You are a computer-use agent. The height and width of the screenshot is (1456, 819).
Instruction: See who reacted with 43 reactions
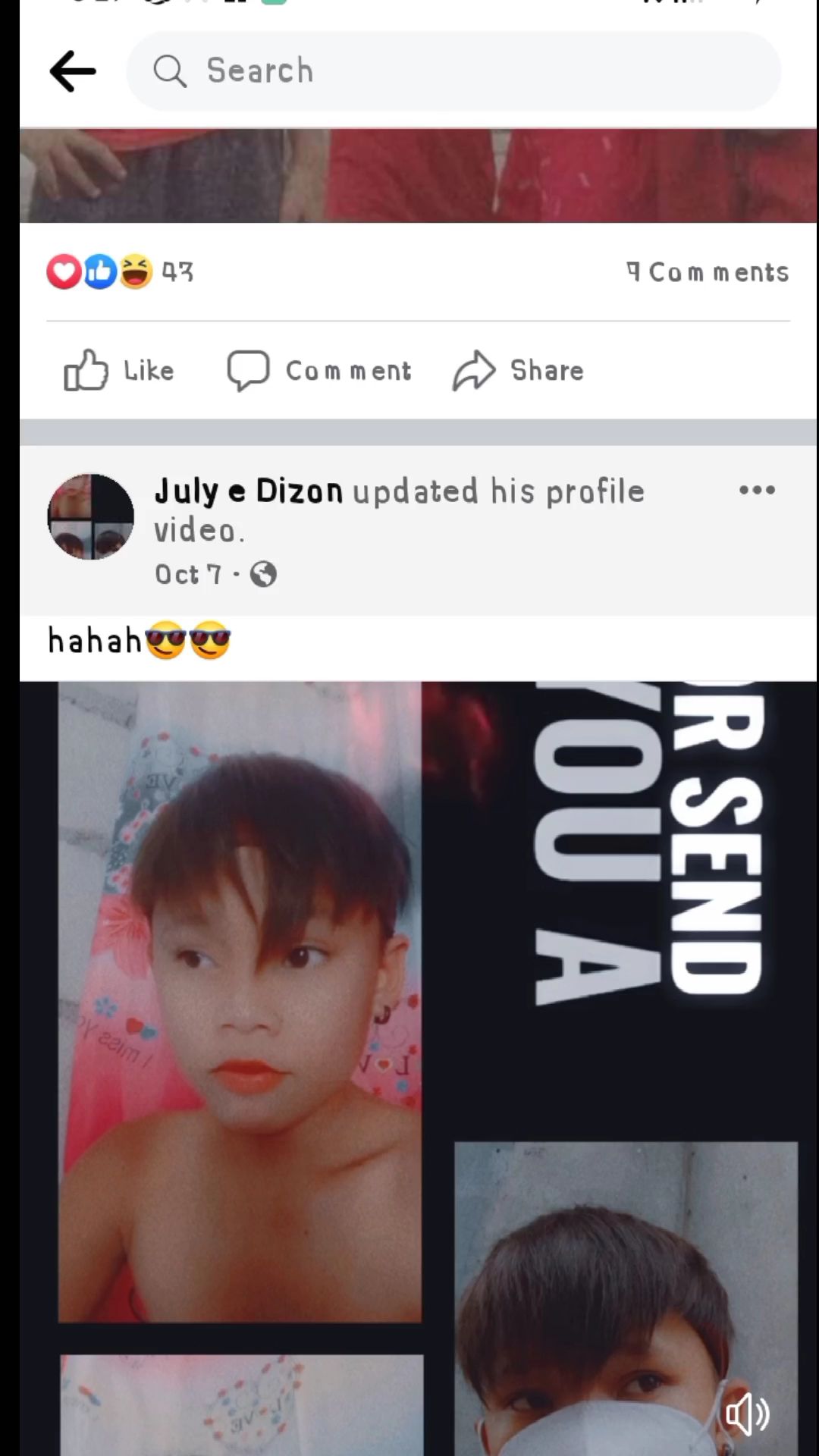coord(121,271)
